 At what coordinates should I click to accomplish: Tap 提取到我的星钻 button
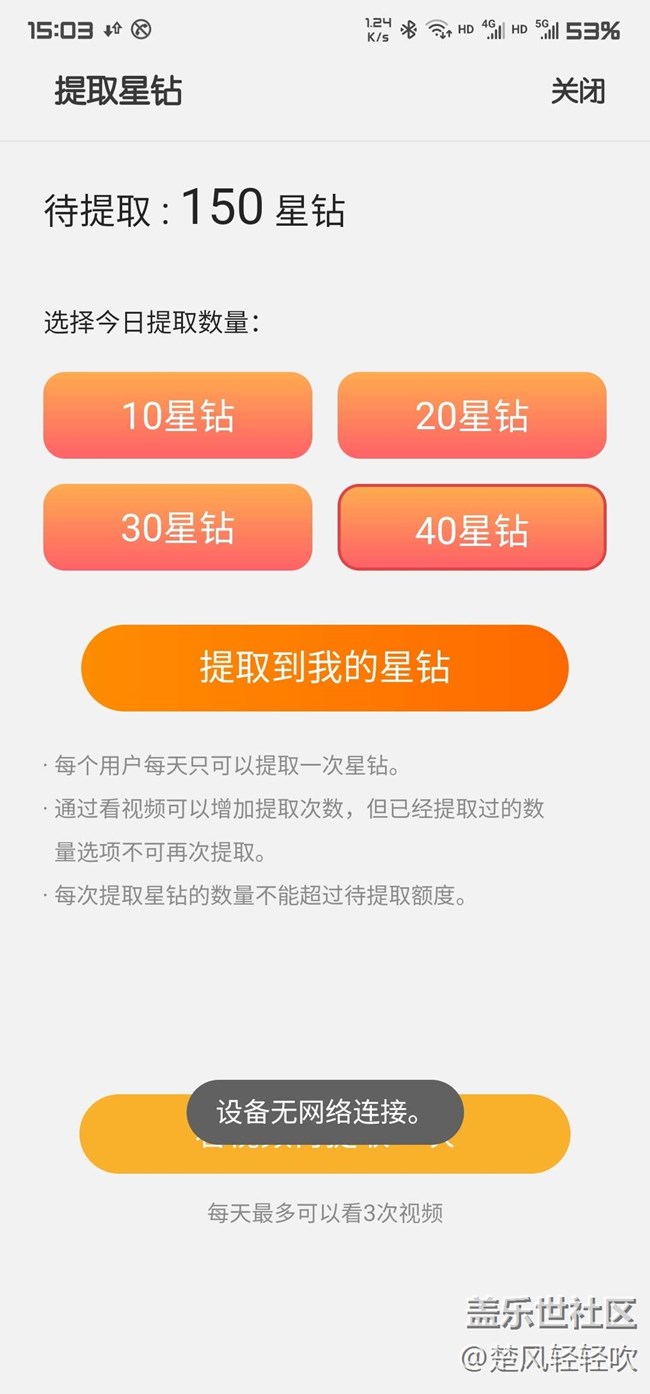click(325, 668)
